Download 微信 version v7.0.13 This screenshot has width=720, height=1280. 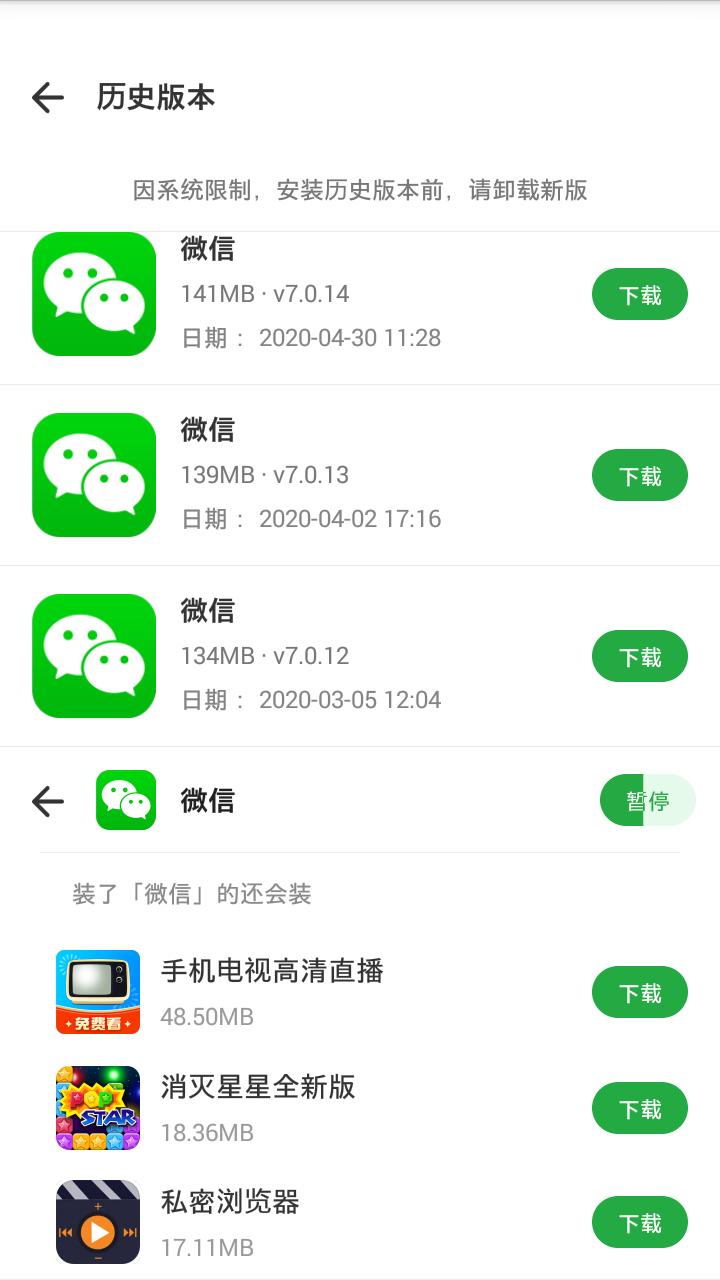coord(639,475)
